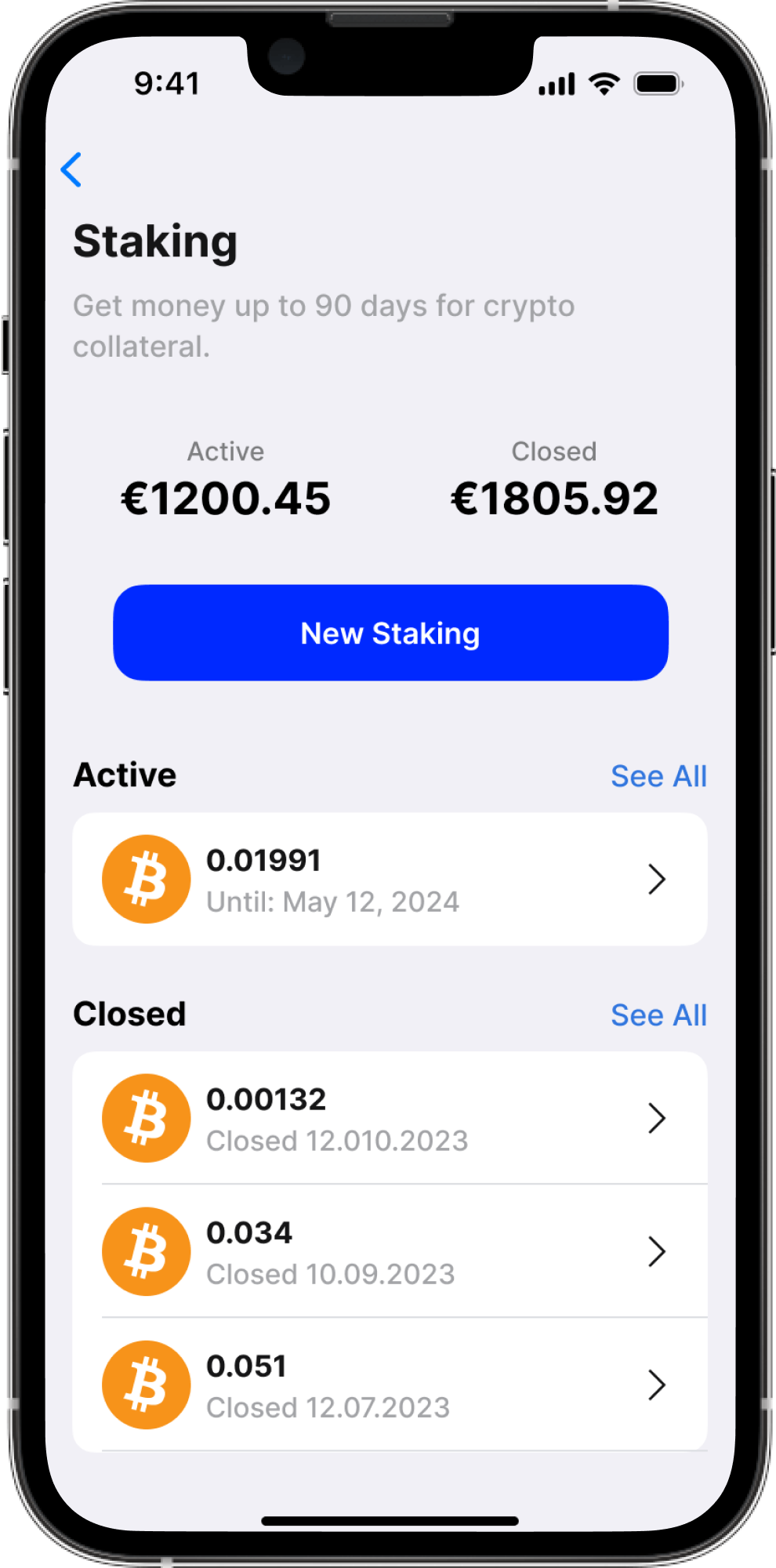This screenshot has height=1568, width=776.
Task: Open closed staking 0.051
Action: (x=390, y=1385)
